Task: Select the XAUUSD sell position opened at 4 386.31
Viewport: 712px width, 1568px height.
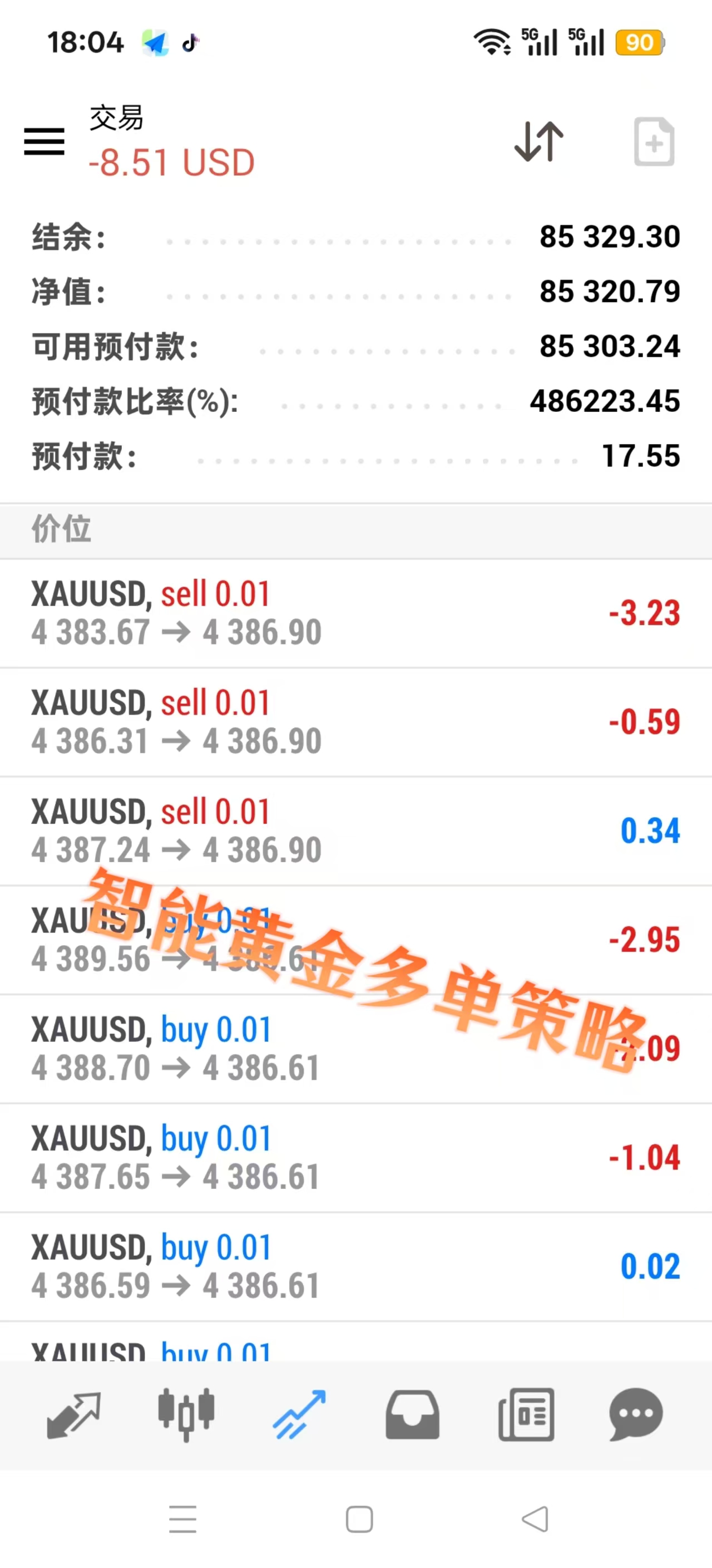Action: click(x=356, y=722)
